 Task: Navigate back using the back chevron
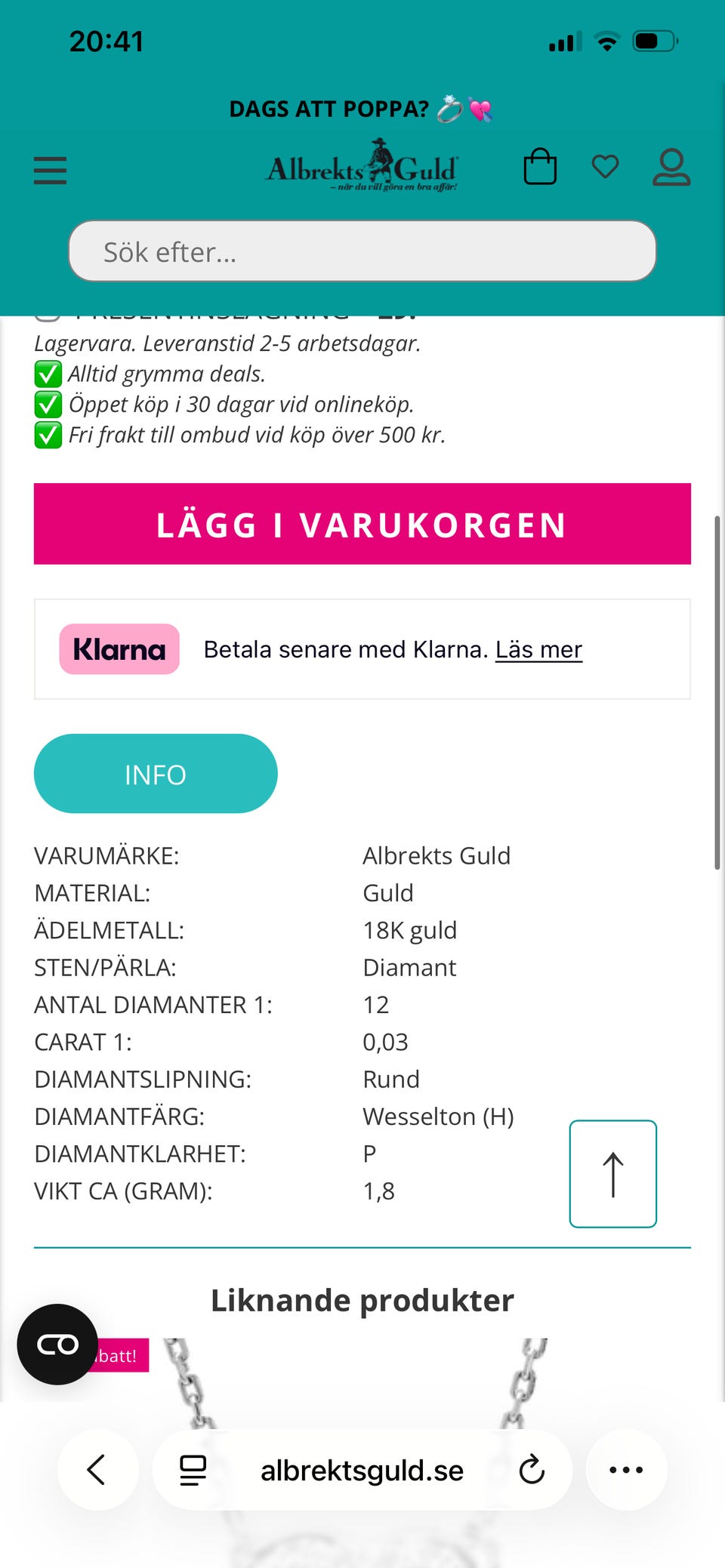pos(97,1470)
